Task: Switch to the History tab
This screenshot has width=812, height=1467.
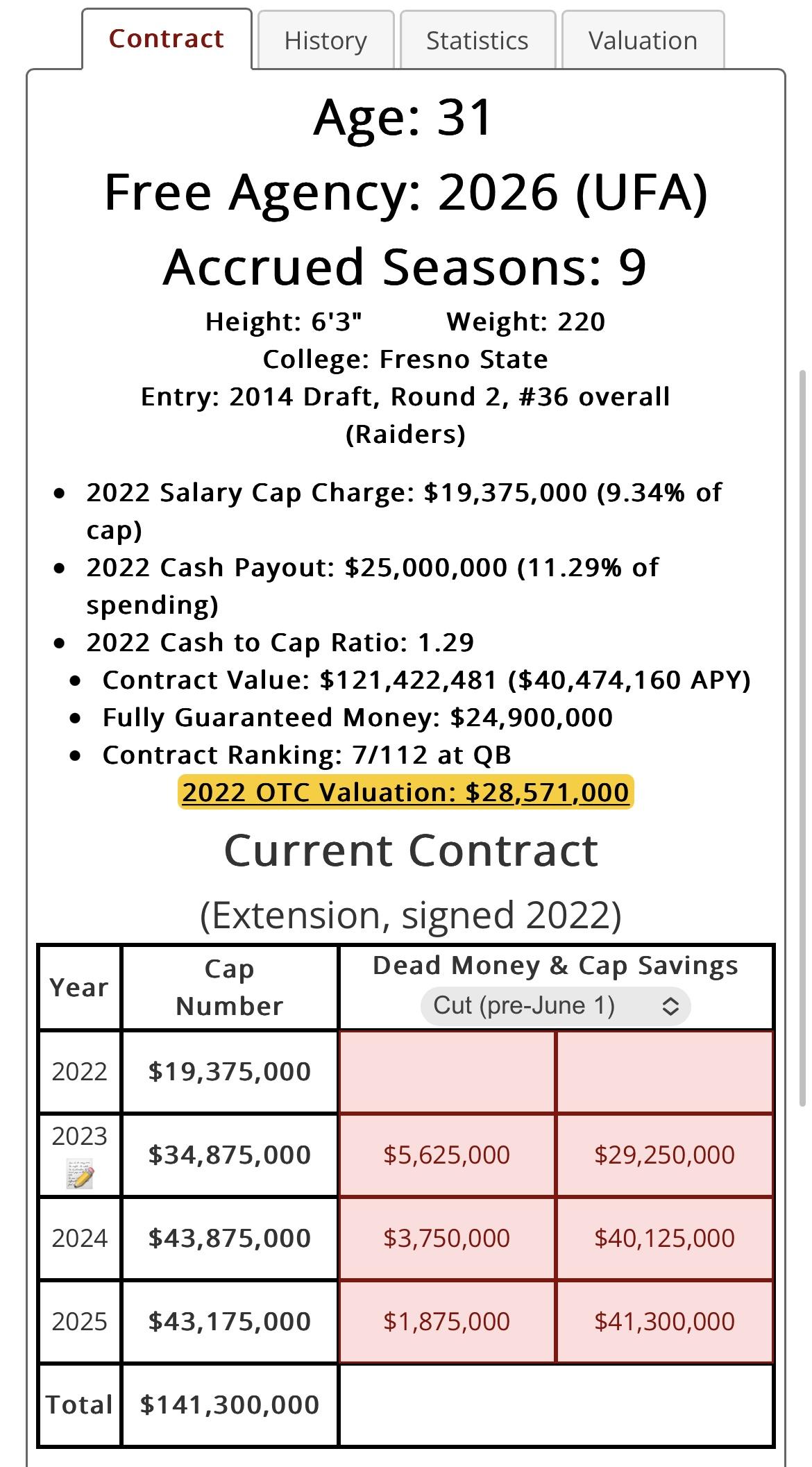Action: [325, 40]
